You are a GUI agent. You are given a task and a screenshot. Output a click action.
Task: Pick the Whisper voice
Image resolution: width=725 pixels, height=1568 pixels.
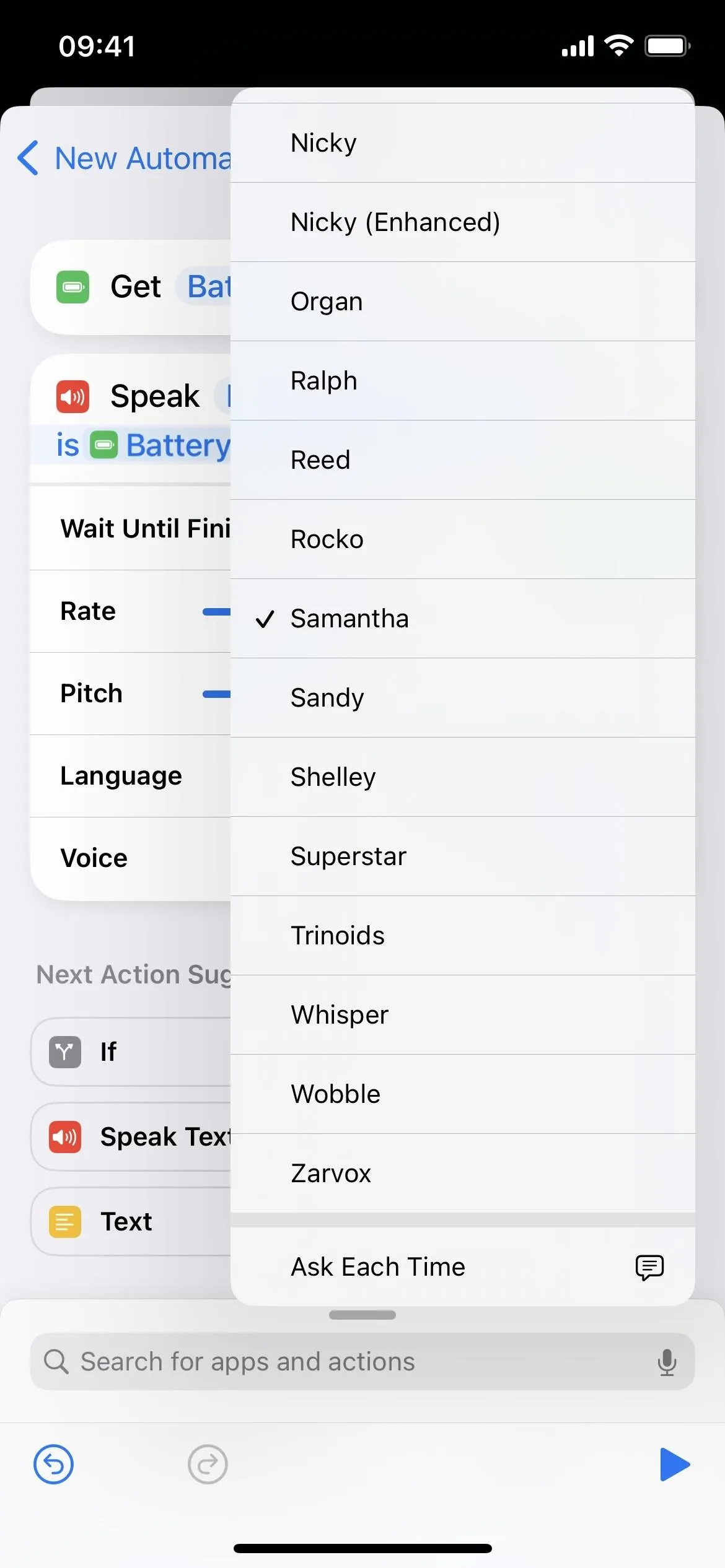(462, 1015)
